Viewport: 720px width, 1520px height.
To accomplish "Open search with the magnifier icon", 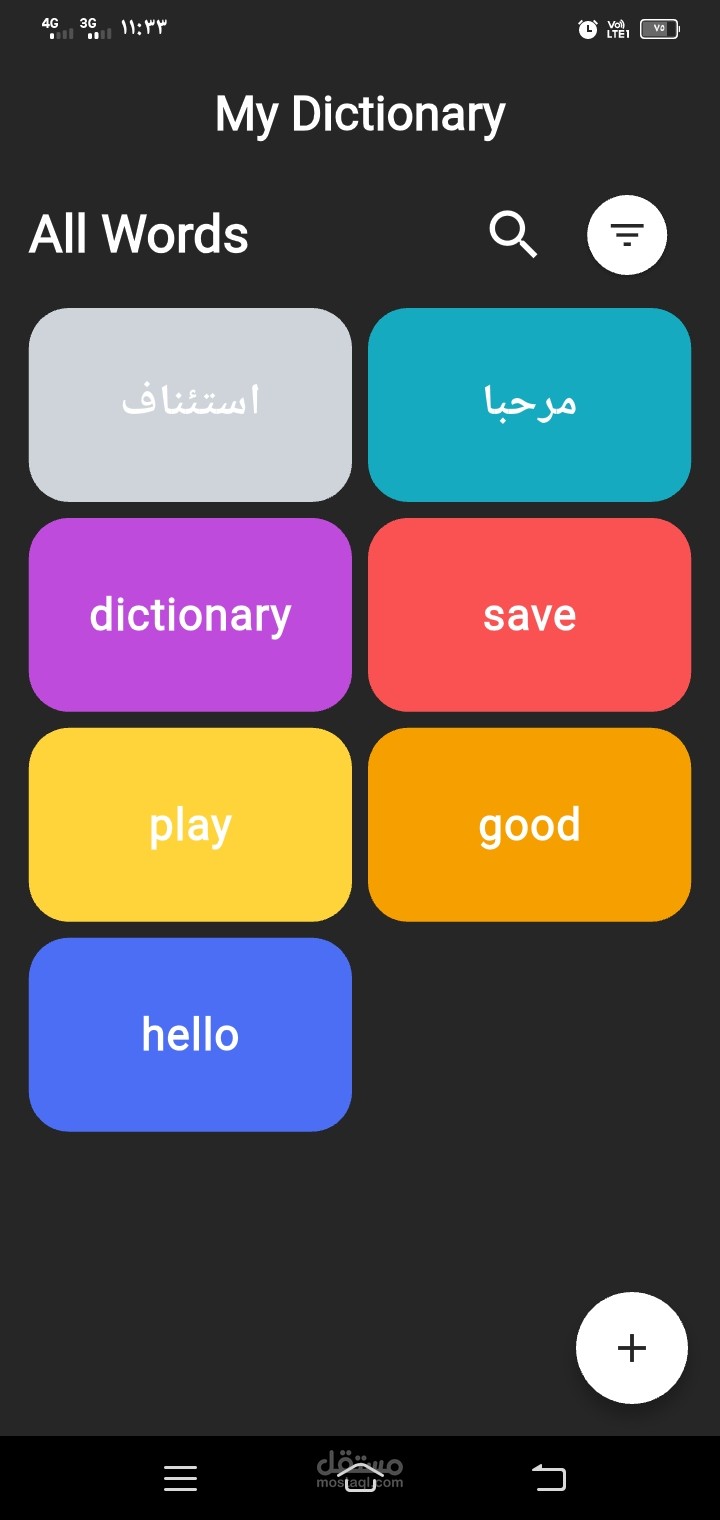I will (512, 235).
